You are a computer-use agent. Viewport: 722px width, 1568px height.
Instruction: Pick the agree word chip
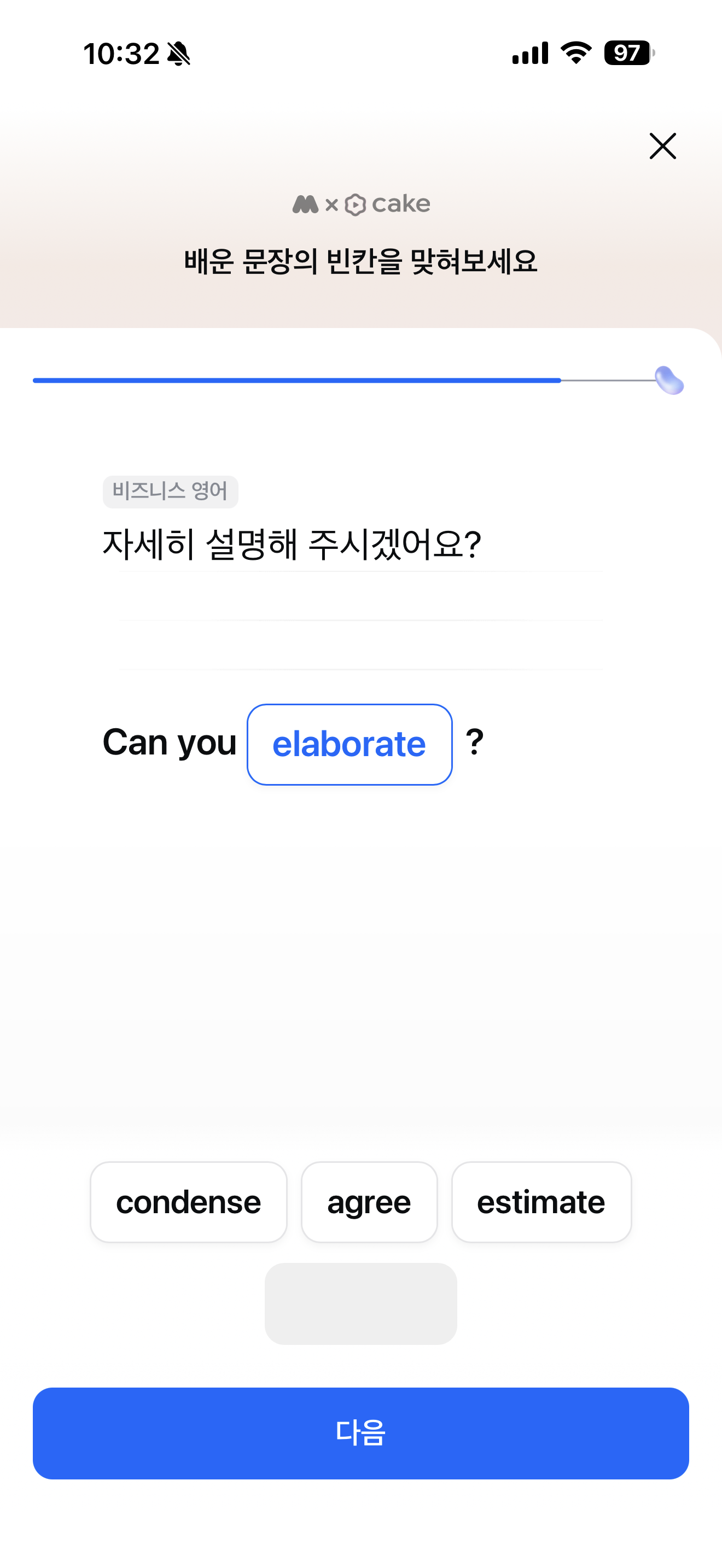pyautogui.click(x=369, y=1202)
